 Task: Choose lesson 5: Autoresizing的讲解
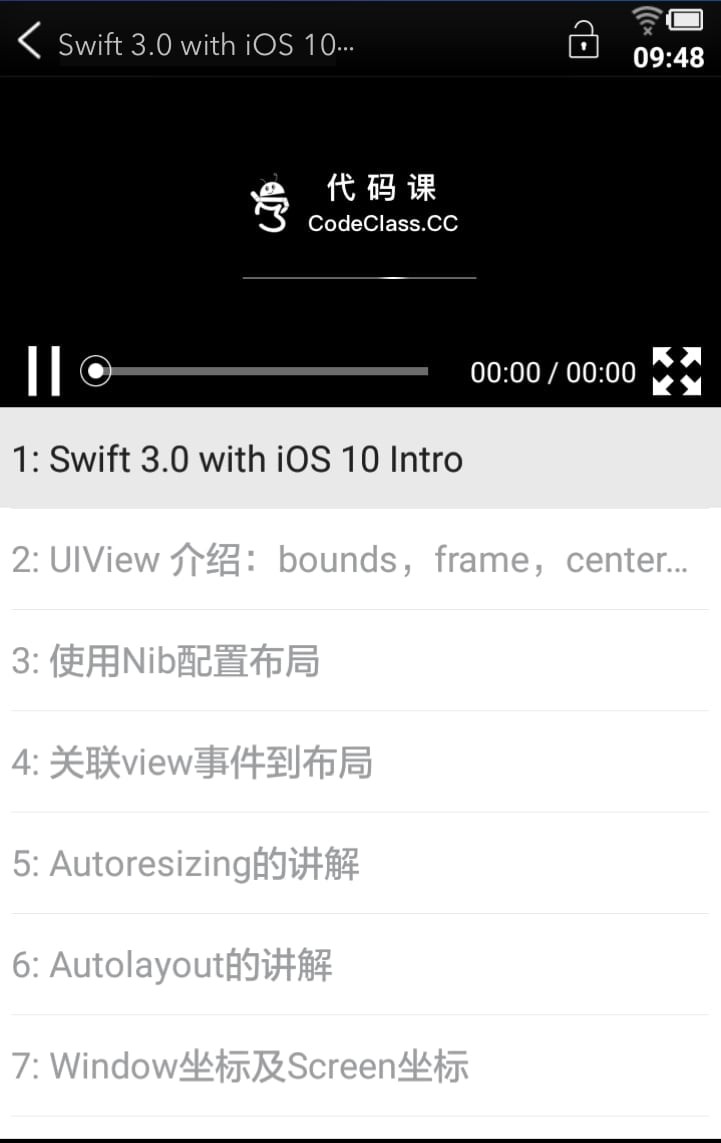coord(360,864)
